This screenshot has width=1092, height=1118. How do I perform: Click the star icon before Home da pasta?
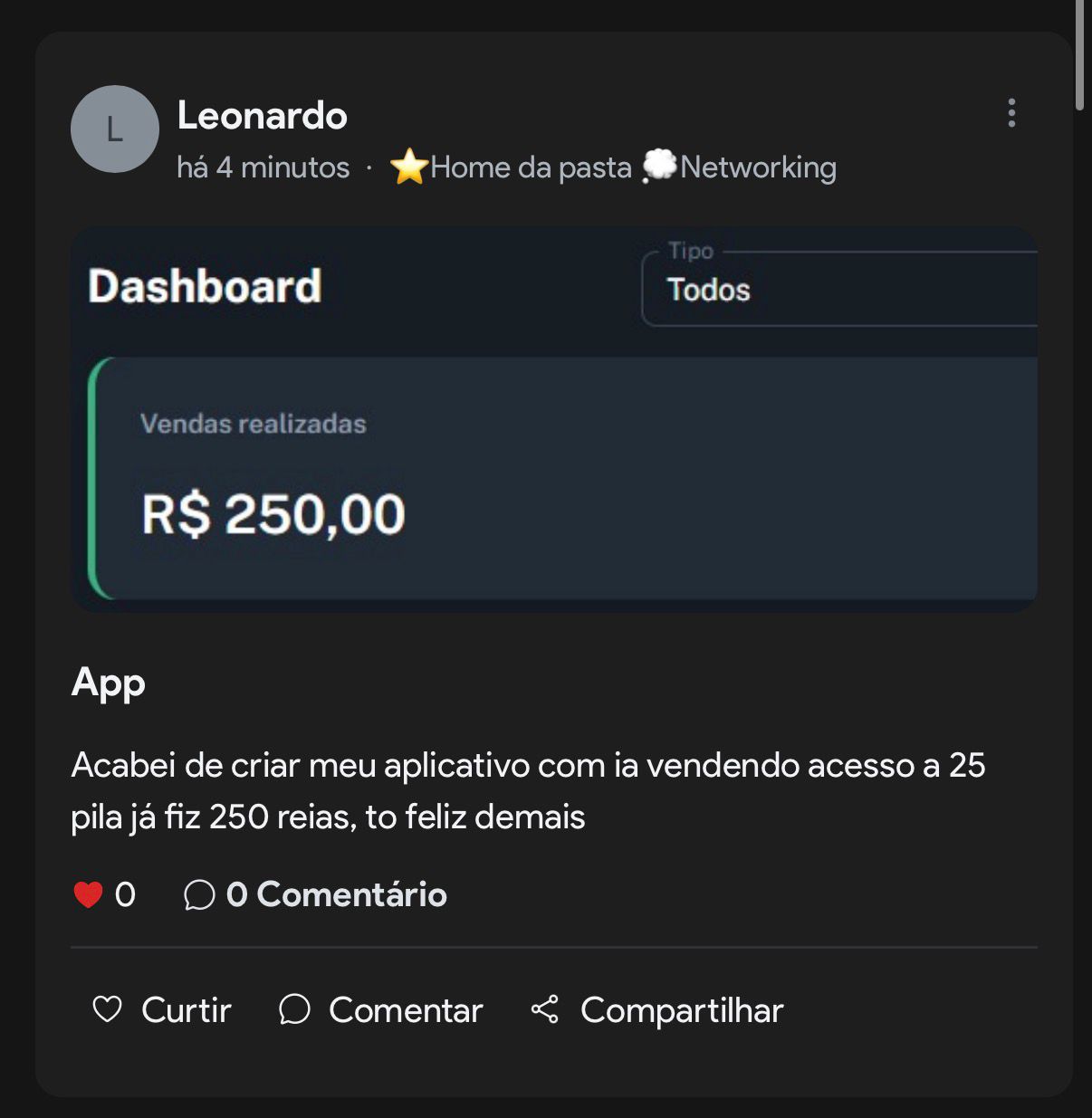pos(409,167)
